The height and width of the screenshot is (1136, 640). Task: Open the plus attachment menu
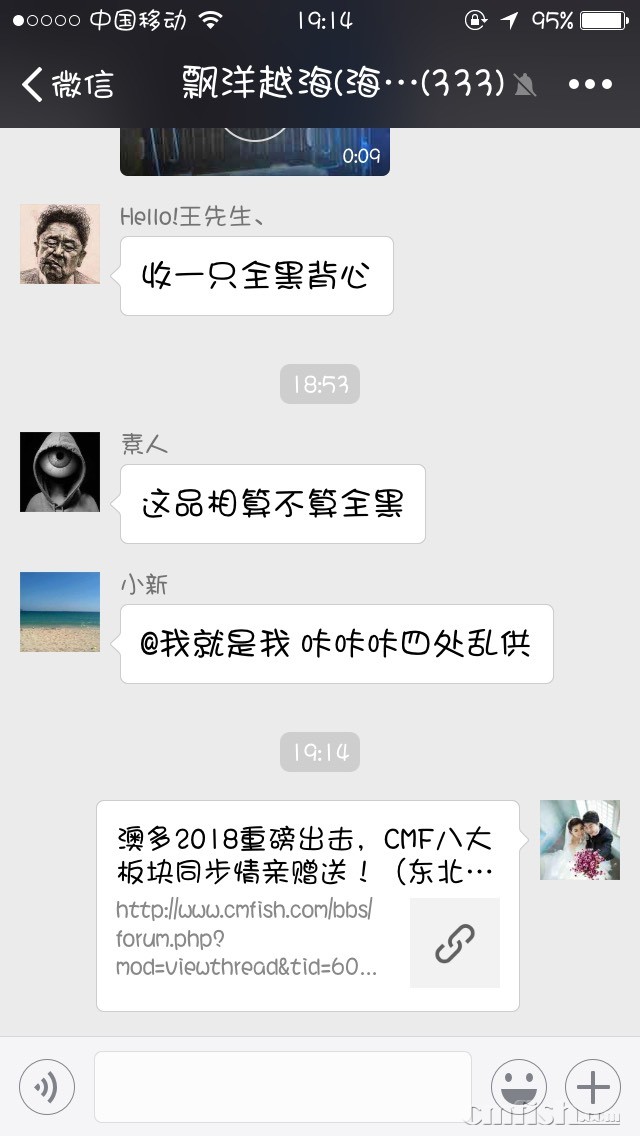(x=593, y=1087)
